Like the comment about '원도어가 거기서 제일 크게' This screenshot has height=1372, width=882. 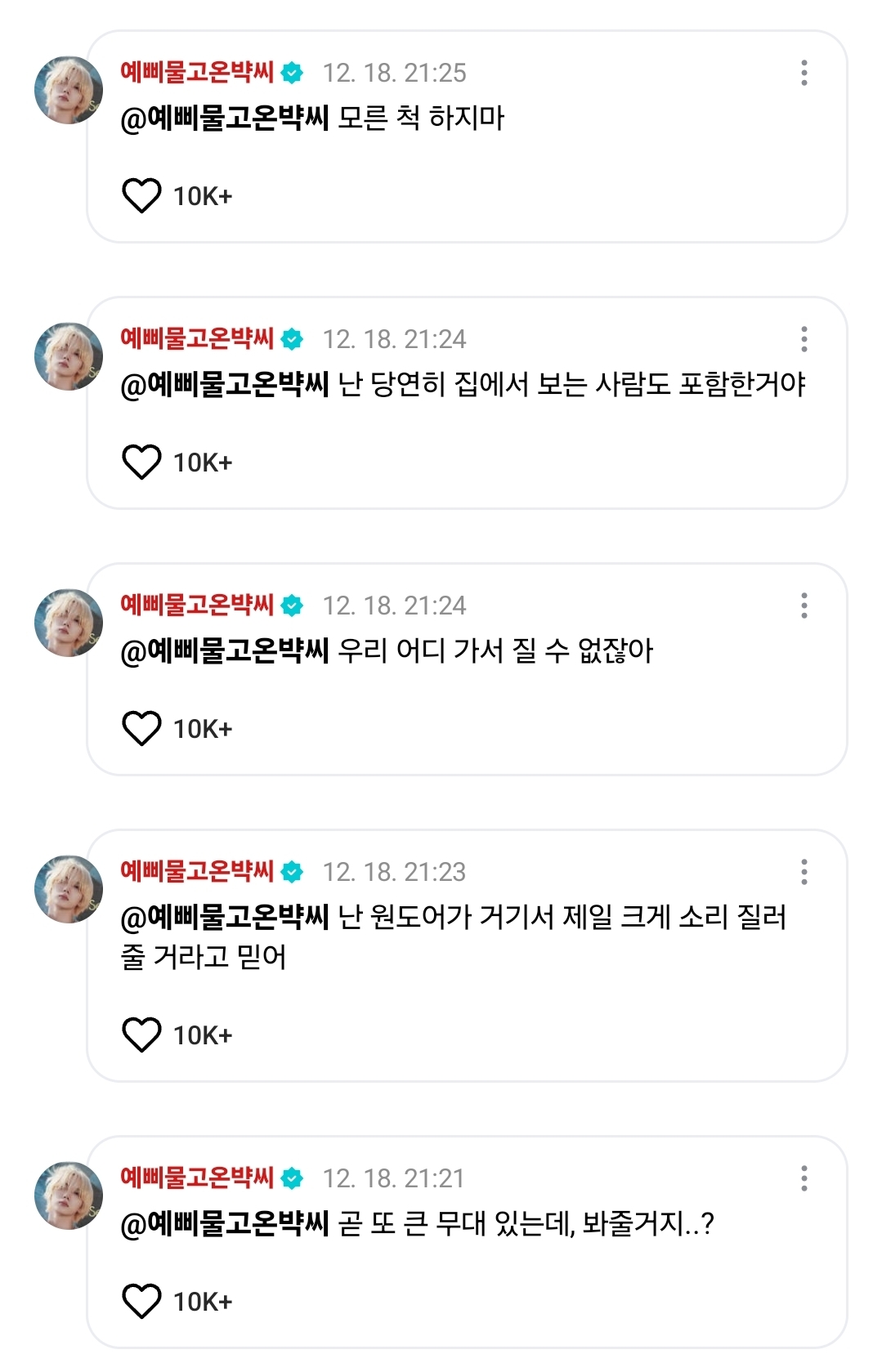(141, 1035)
